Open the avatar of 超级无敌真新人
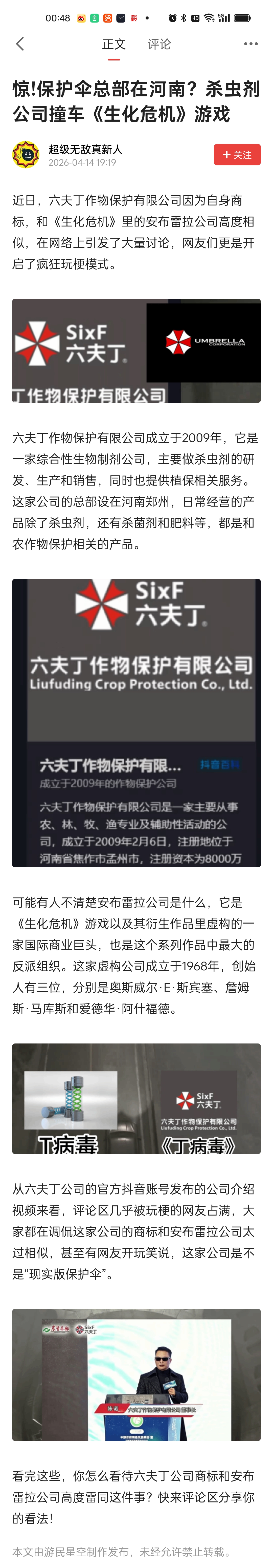The height and width of the screenshot is (1568, 273). (x=26, y=155)
